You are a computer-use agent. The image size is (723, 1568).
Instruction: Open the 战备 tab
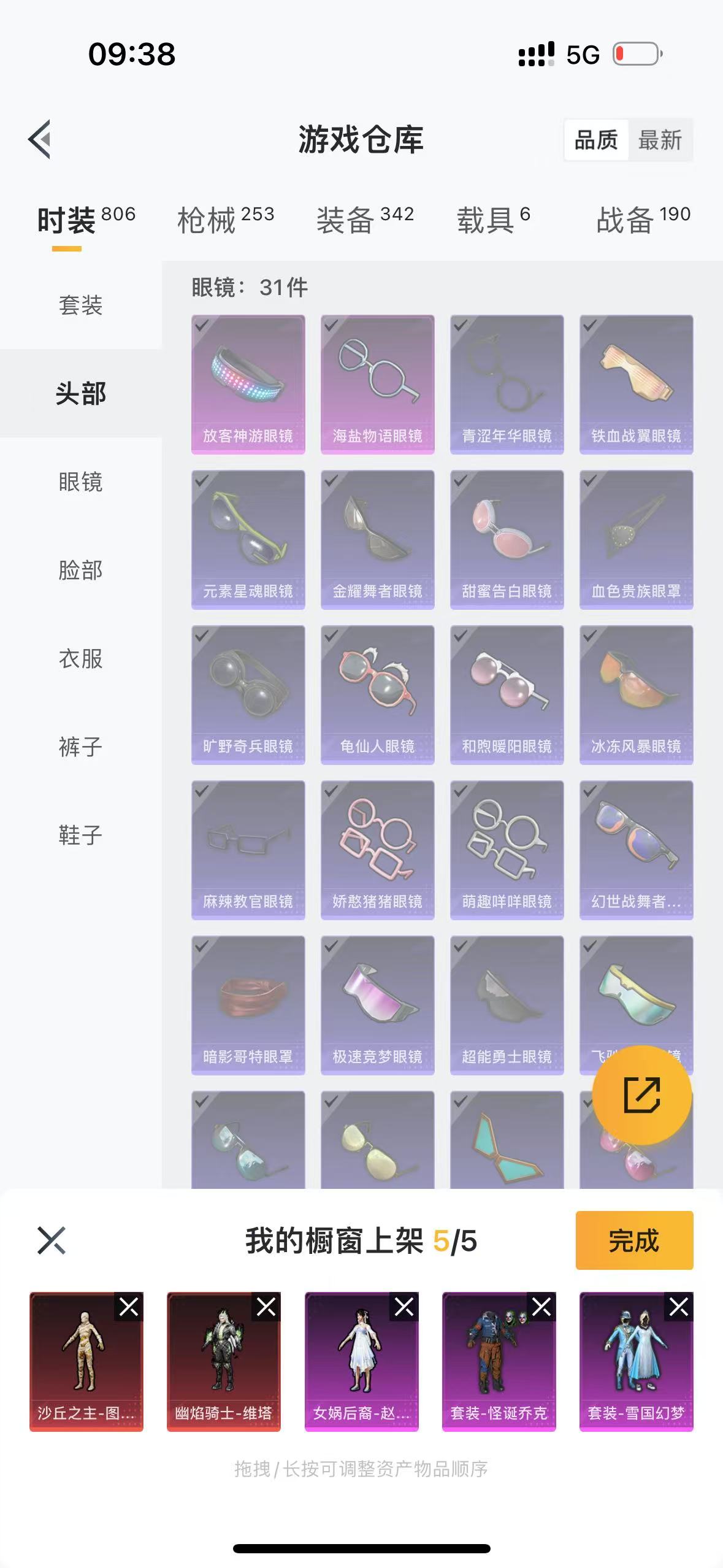(x=643, y=220)
